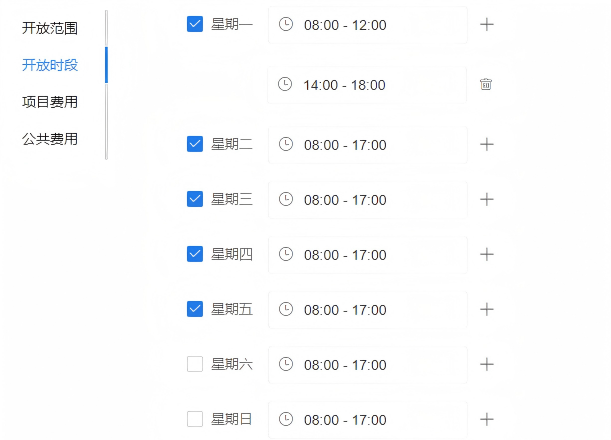Viewport: 611px width, 440px height.
Task: Add a time slot for 星期一
Action: coord(487,24)
